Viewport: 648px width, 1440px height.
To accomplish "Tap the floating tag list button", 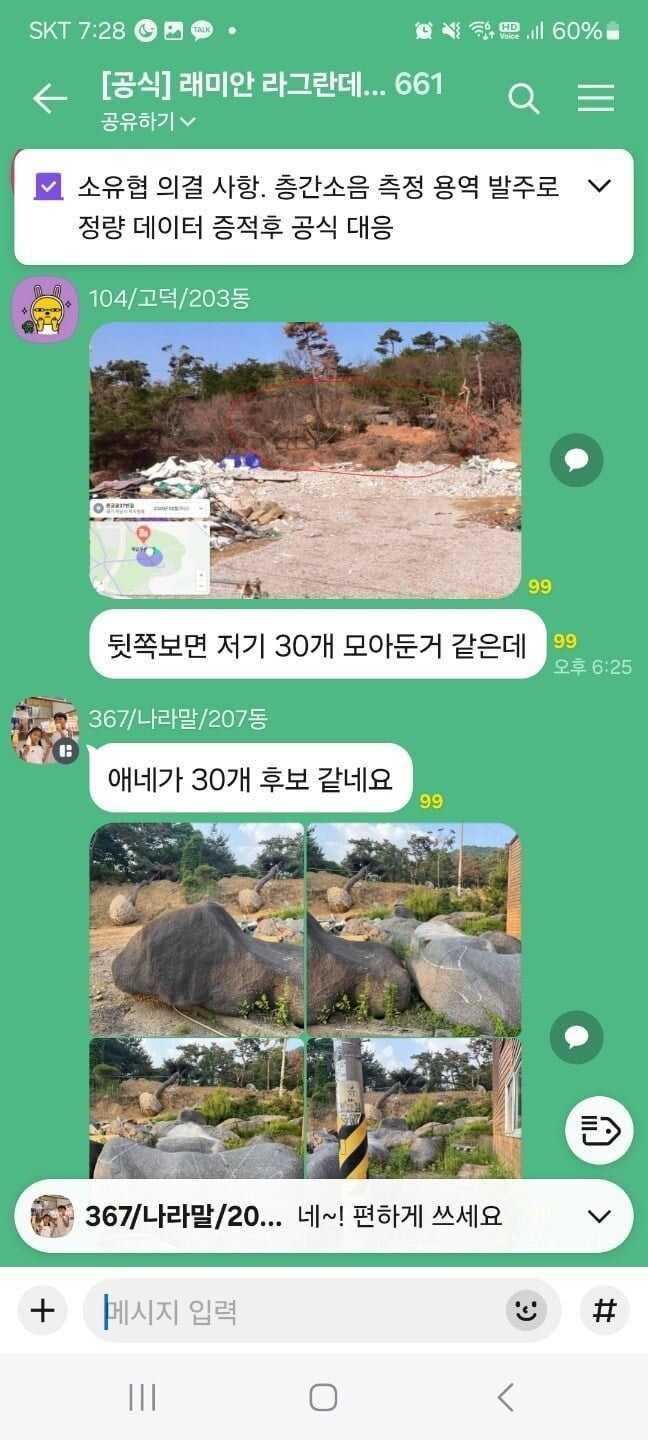I will click(x=599, y=1130).
